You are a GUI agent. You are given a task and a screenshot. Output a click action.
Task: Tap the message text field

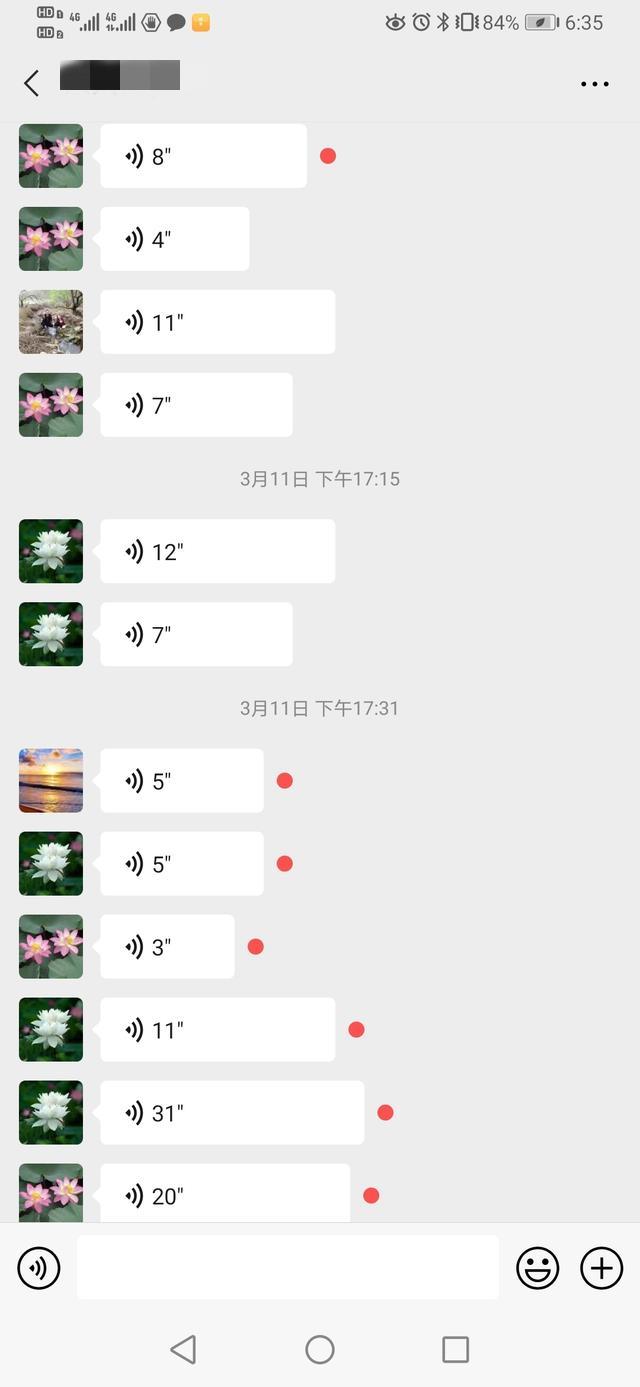click(287, 1268)
